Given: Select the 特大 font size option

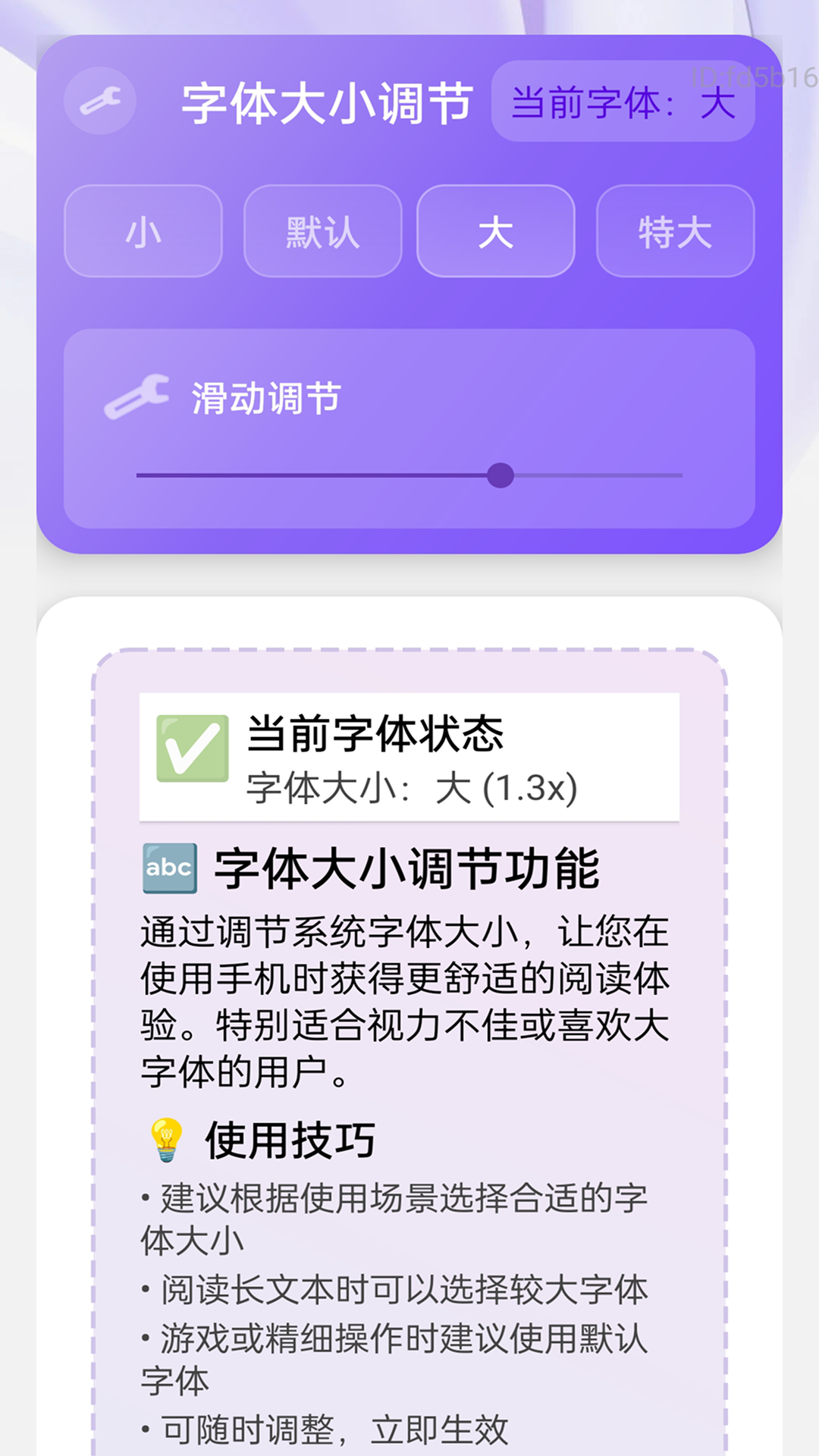Looking at the screenshot, I should click(673, 232).
